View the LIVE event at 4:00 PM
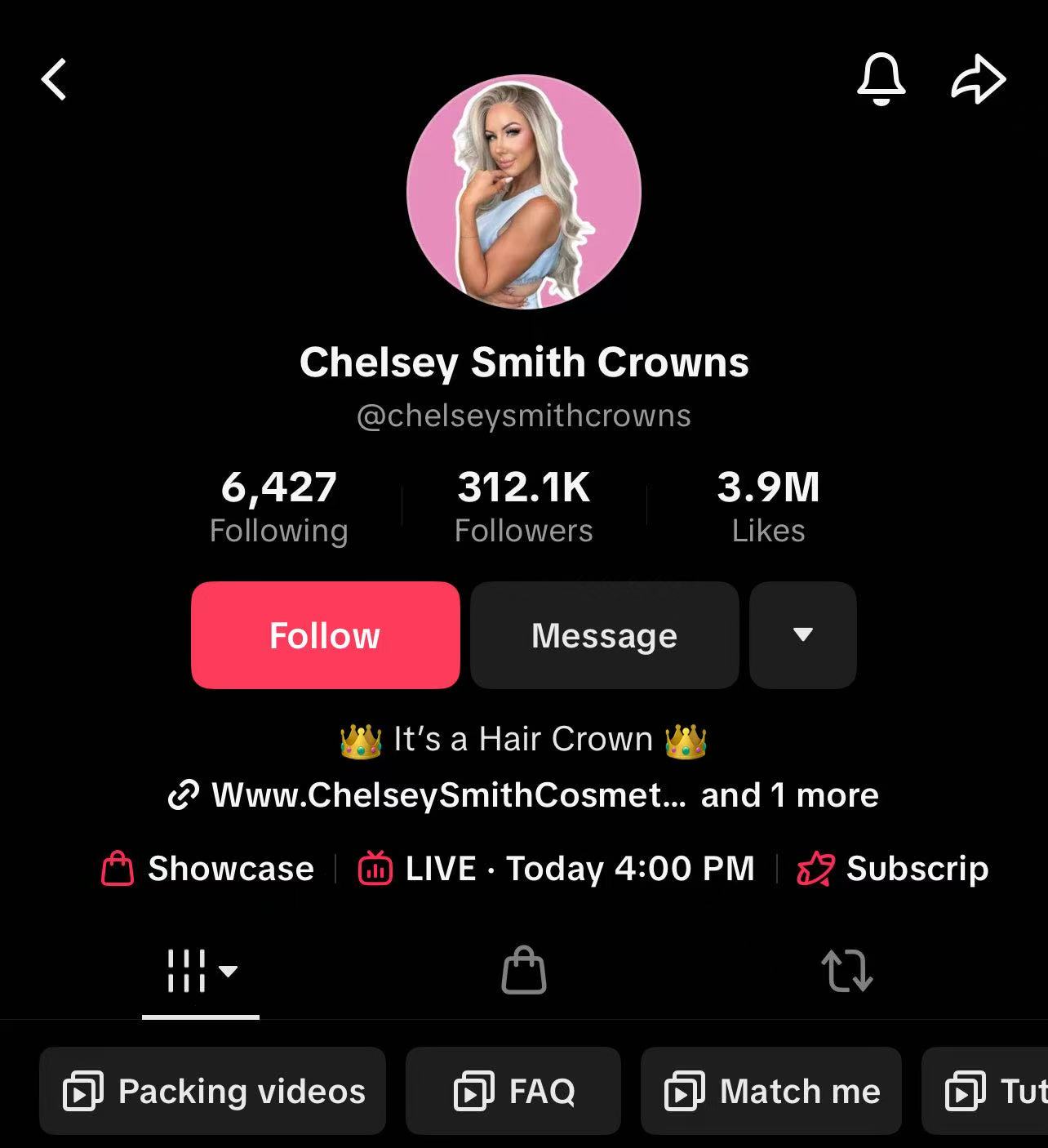 (x=557, y=868)
